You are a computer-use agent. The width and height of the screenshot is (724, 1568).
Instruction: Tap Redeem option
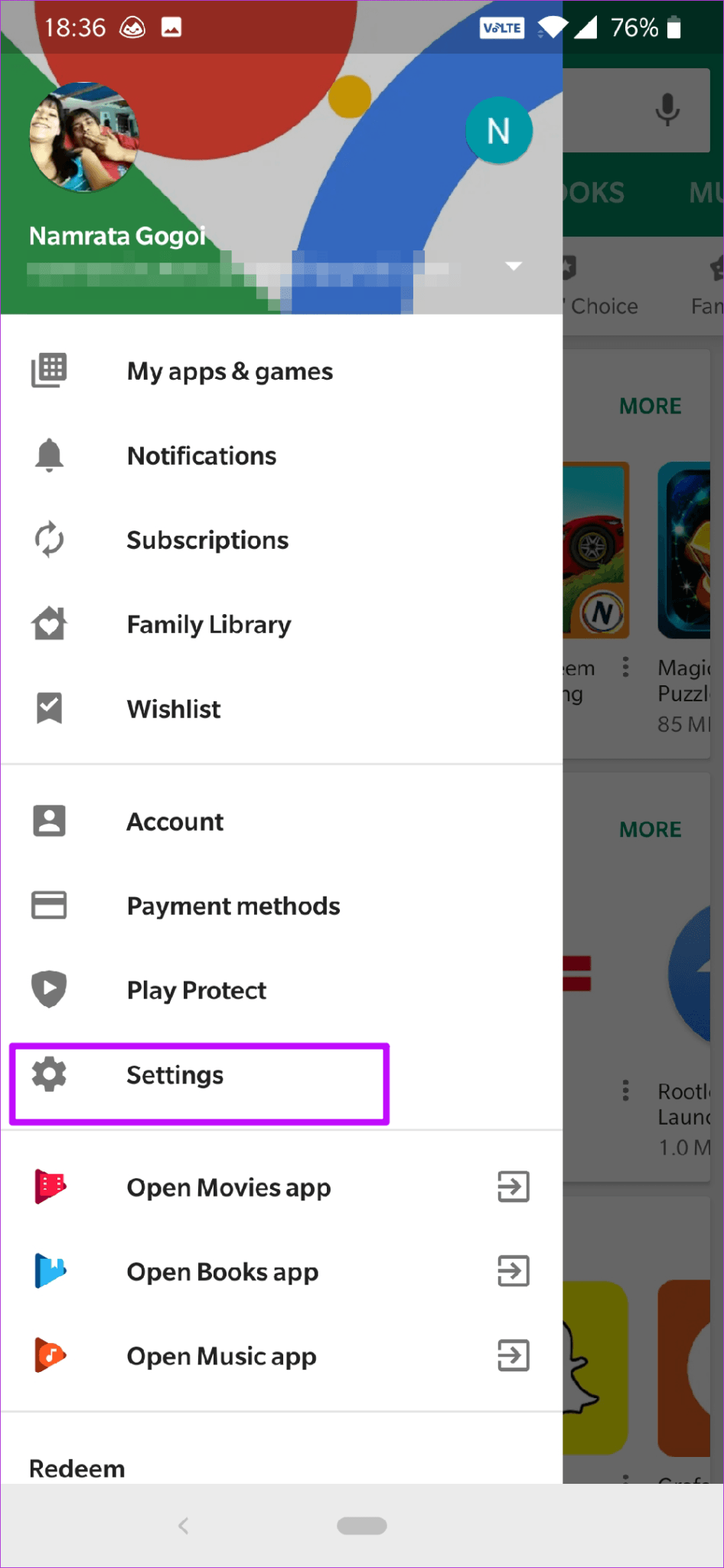pos(77,1468)
